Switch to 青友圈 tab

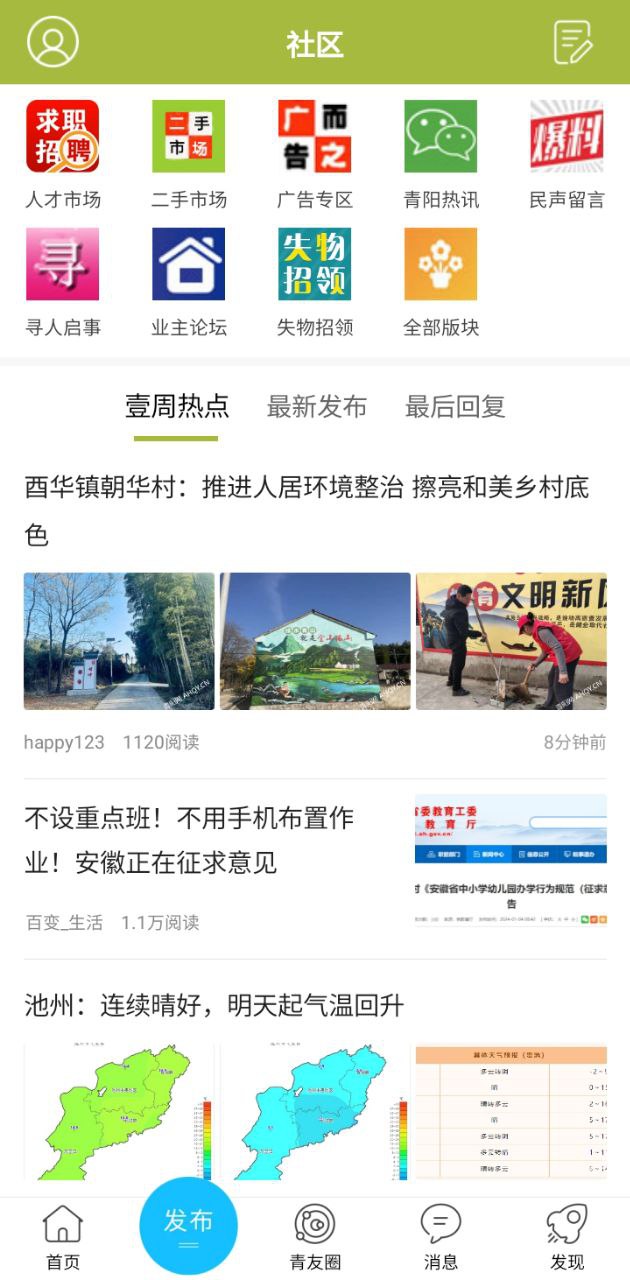point(315,1237)
